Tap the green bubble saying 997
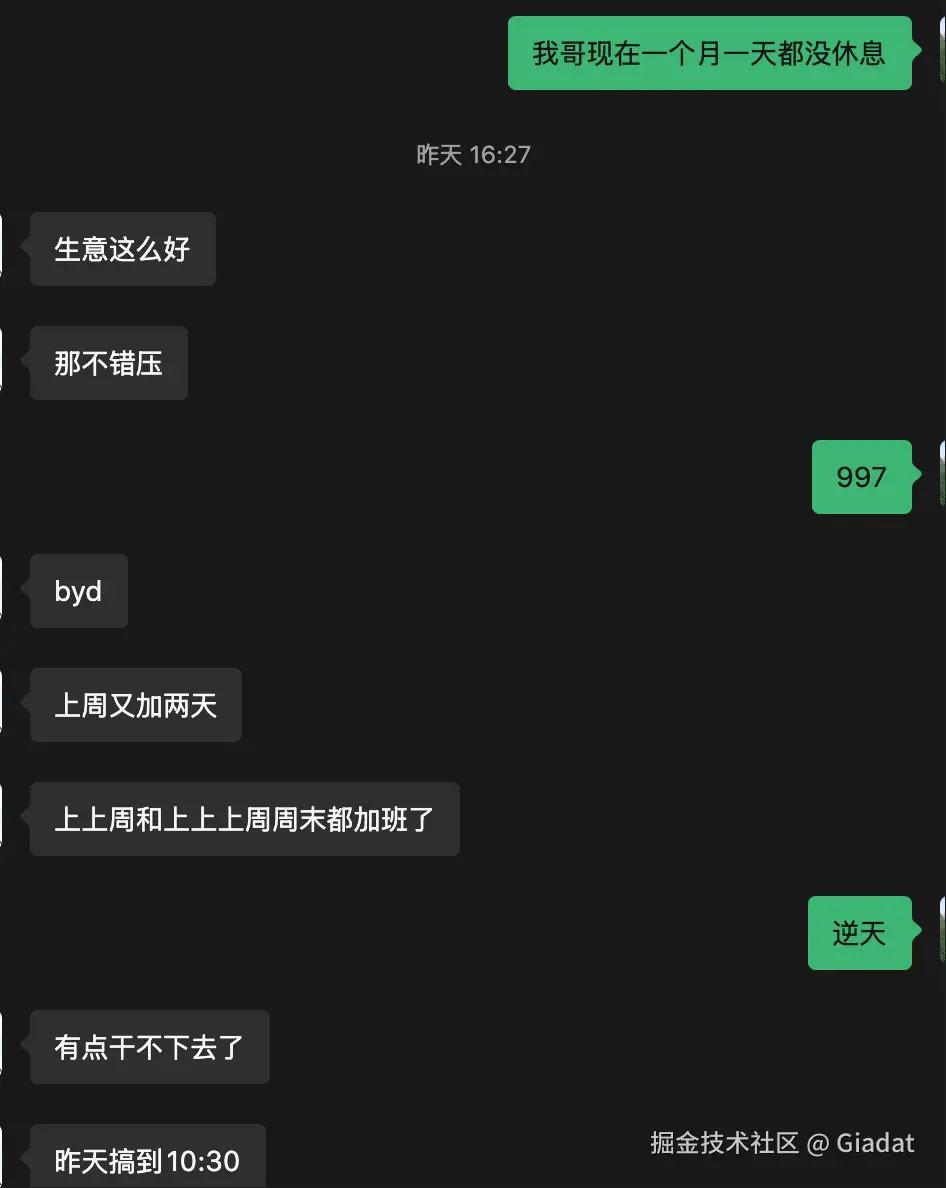The image size is (946, 1188). pos(861,477)
